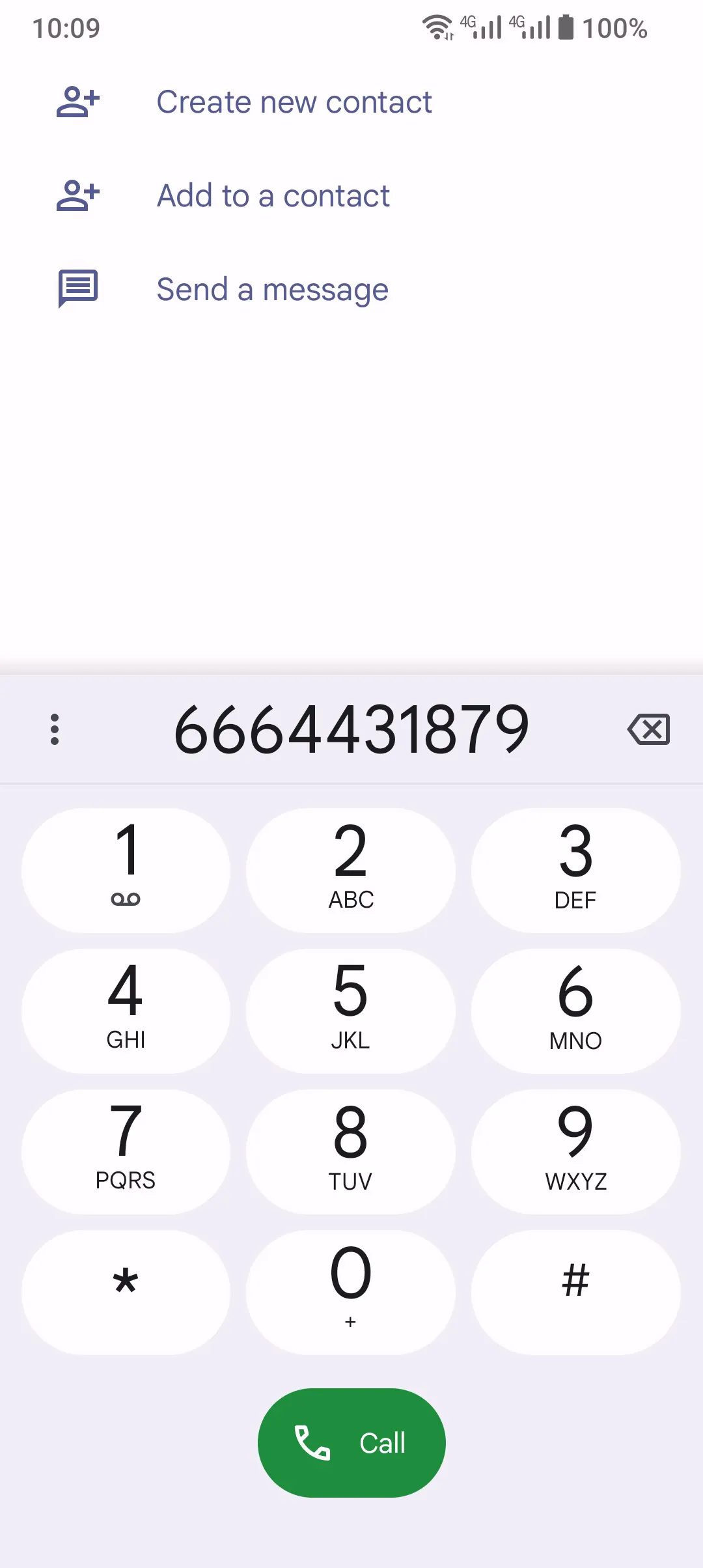Enter digit 3 DEF
Image resolution: width=703 pixels, height=1568 pixels.
575,871
